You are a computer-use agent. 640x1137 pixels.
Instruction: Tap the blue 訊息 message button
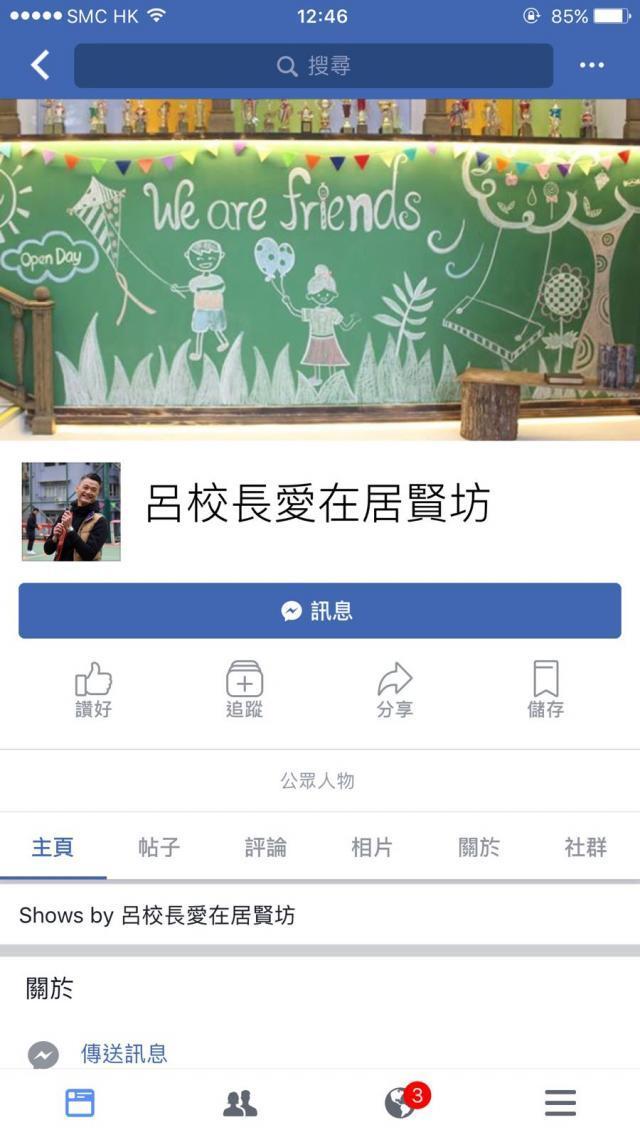pyautogui.click(x=320, y=611)
